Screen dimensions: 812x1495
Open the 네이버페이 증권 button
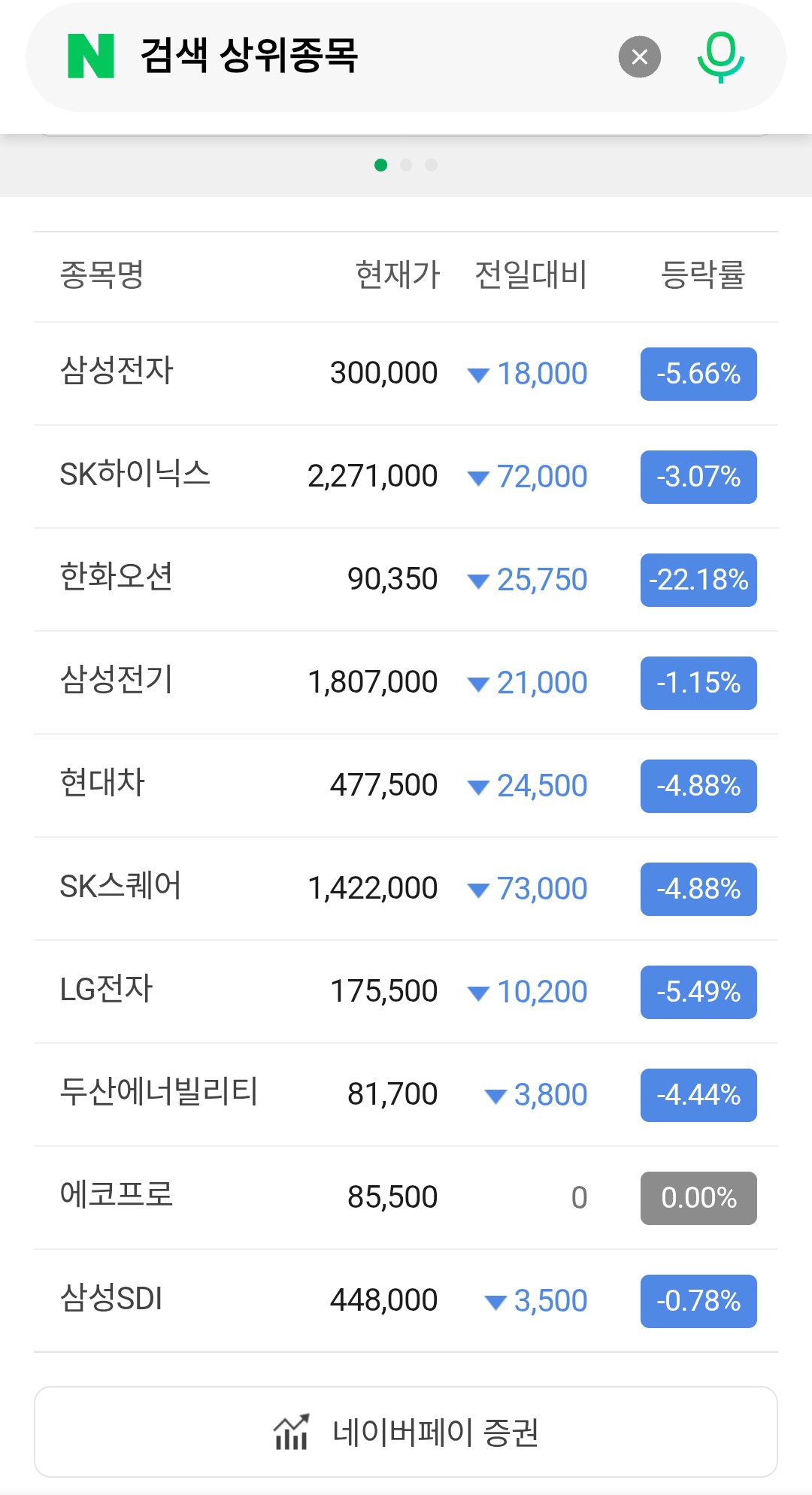406,1432
